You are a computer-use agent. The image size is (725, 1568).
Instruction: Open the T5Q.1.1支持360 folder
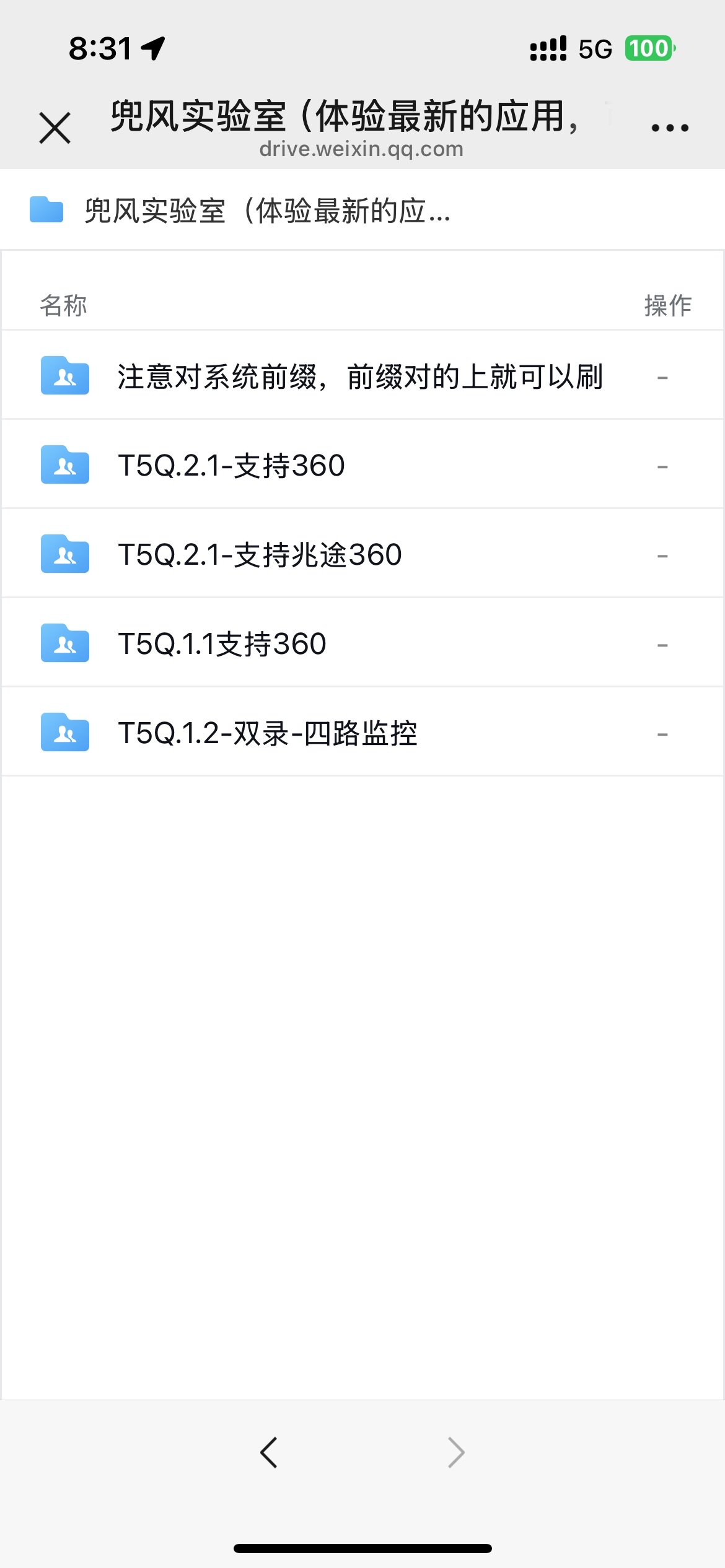coord(222,644)
